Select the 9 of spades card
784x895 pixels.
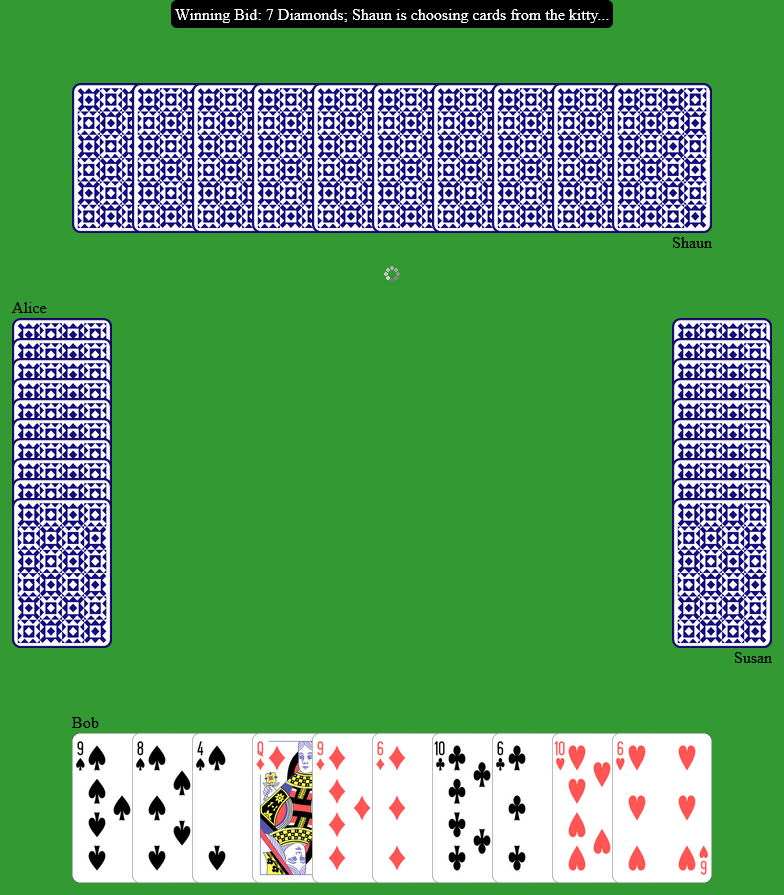click(x=102, y=808)
